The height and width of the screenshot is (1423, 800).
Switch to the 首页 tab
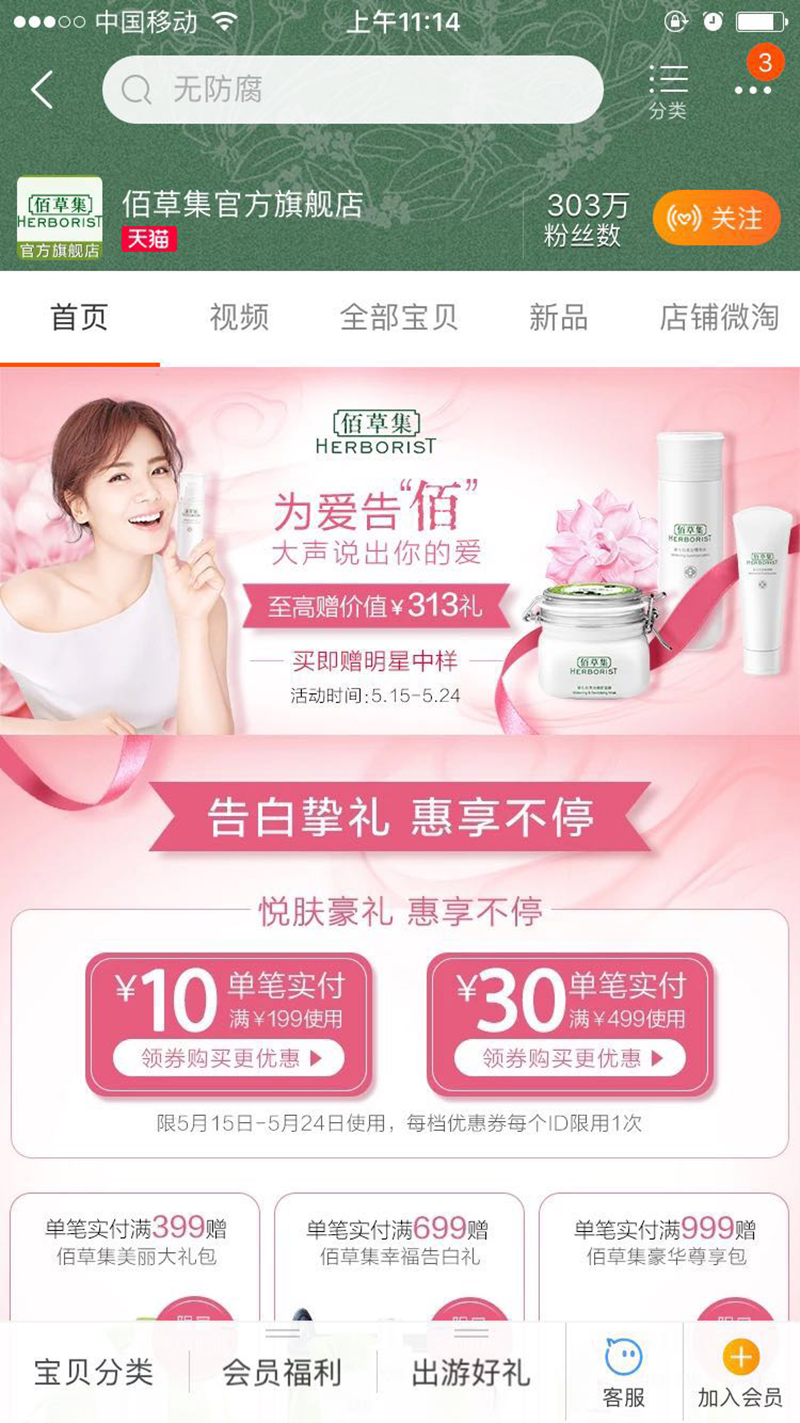coord(79,318)
